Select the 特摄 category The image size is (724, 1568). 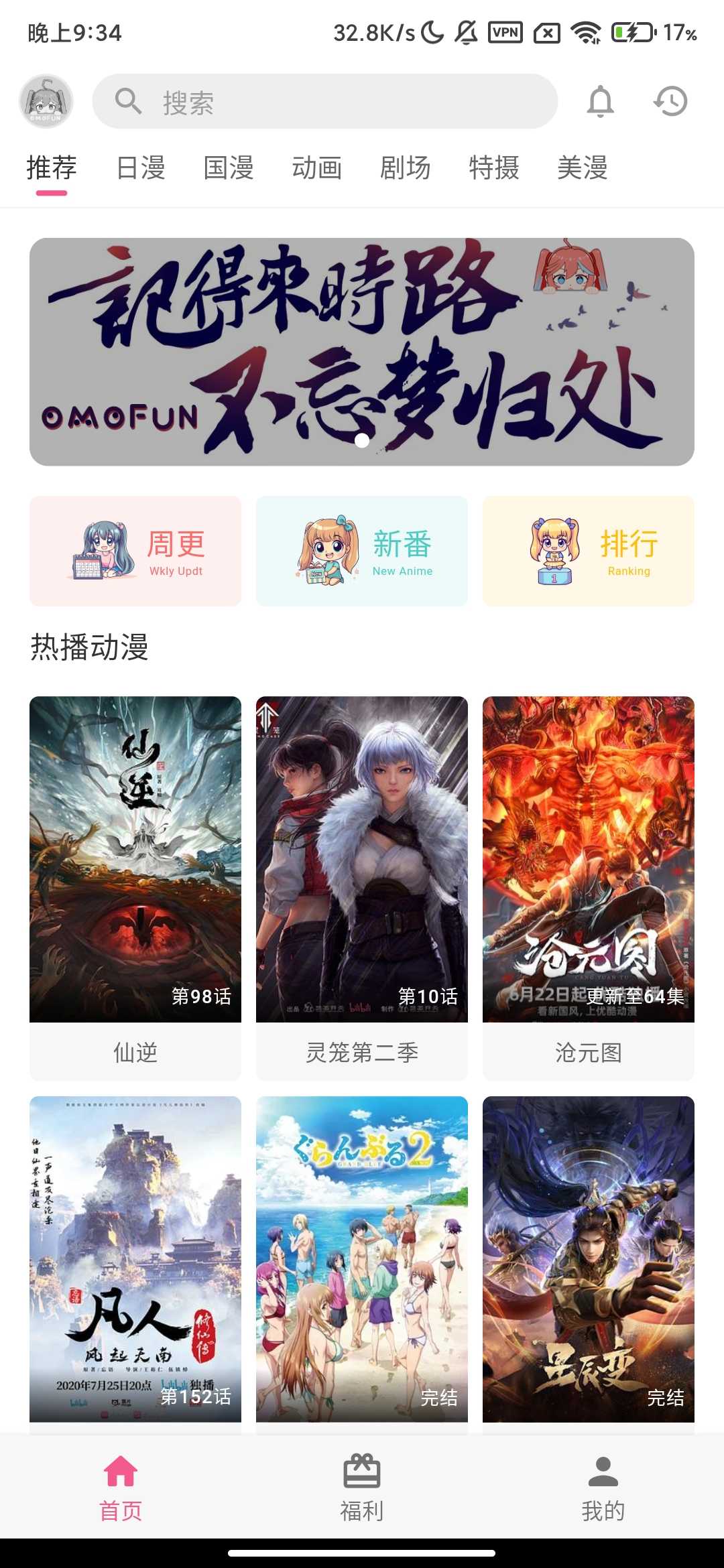[x=494, y=169]
